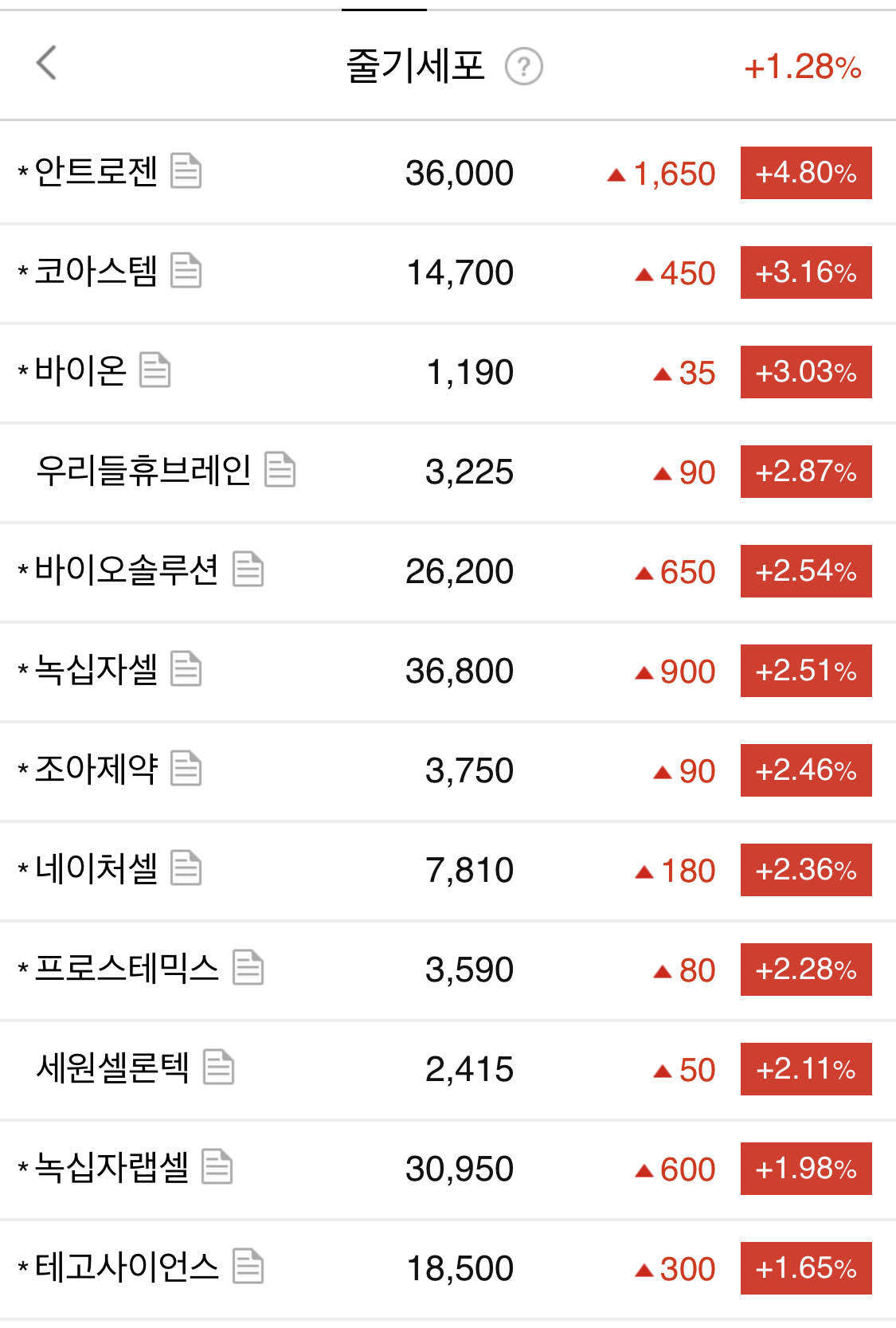
Task: Tap the back arrow at top left
Action: click(45, 64)
